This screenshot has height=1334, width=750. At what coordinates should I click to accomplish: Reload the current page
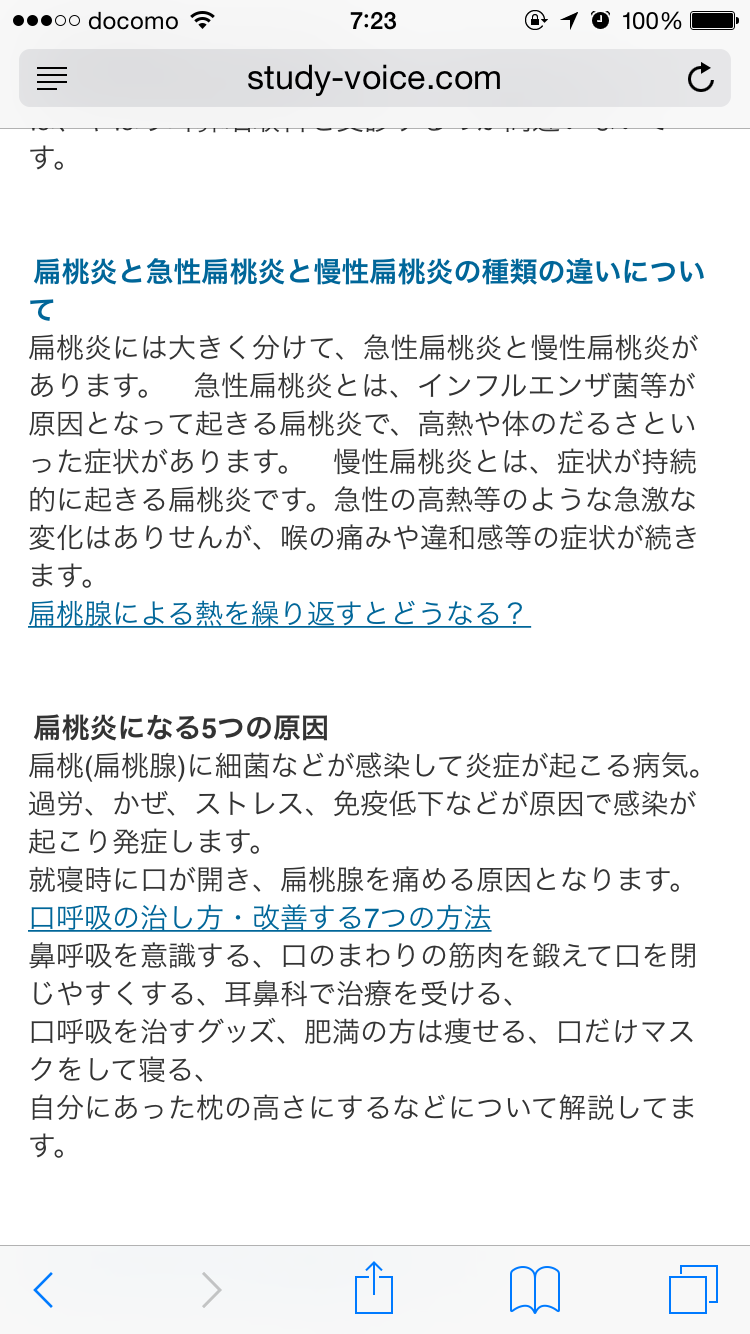pos(701,78)
